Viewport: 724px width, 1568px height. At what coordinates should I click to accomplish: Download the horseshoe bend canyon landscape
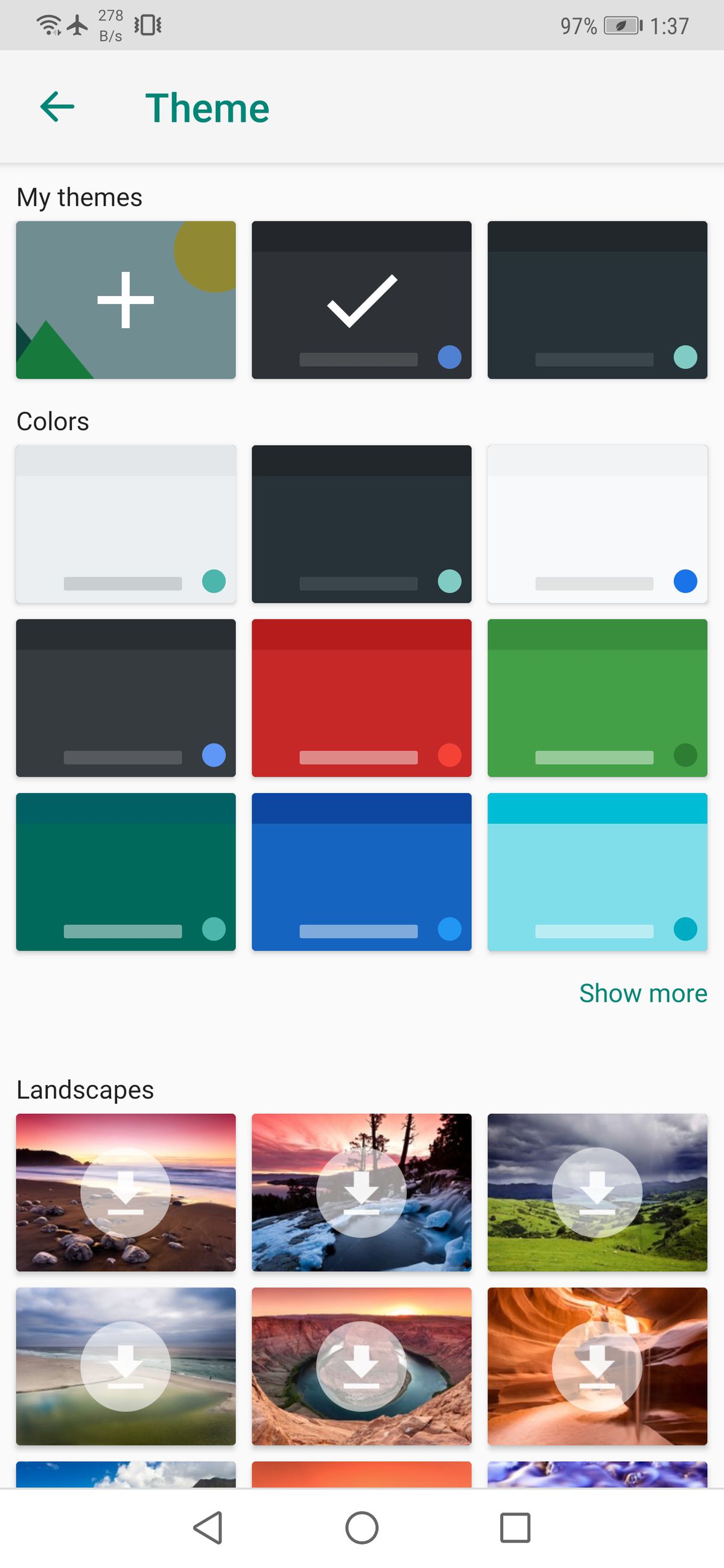tap(361, 1366)
